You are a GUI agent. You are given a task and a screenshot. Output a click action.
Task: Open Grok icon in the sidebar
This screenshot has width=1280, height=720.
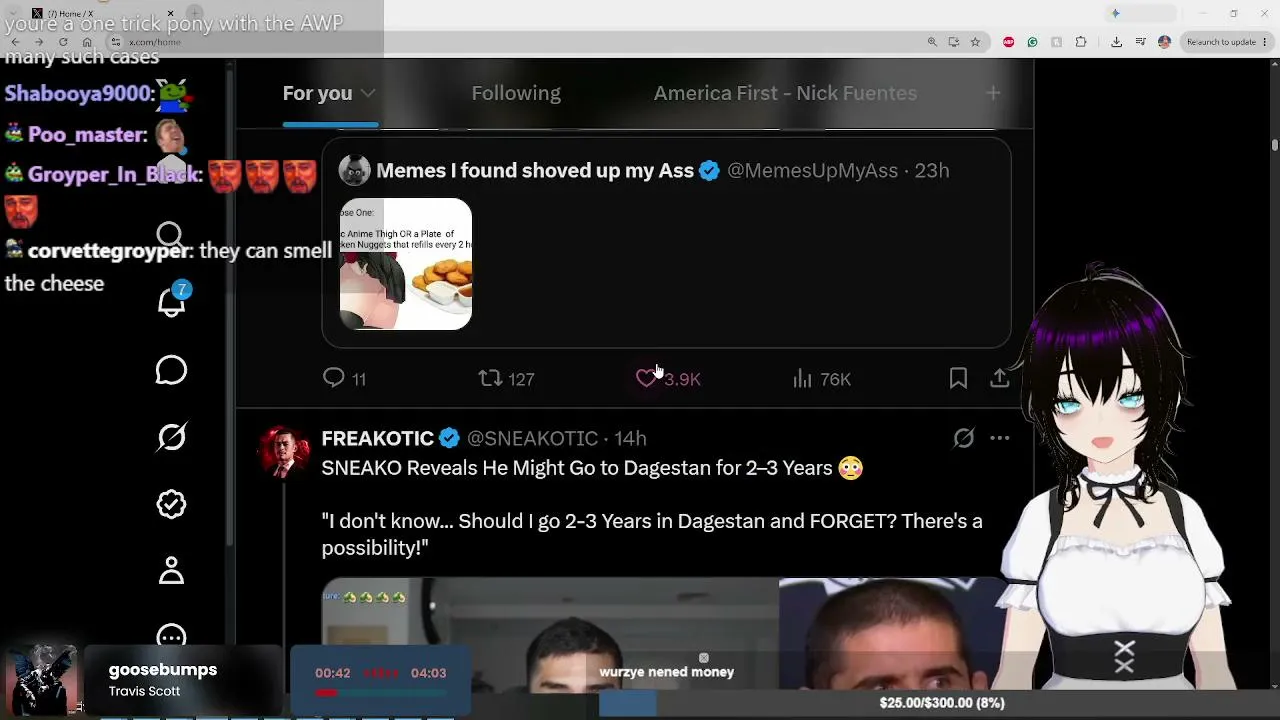(171, 437)
